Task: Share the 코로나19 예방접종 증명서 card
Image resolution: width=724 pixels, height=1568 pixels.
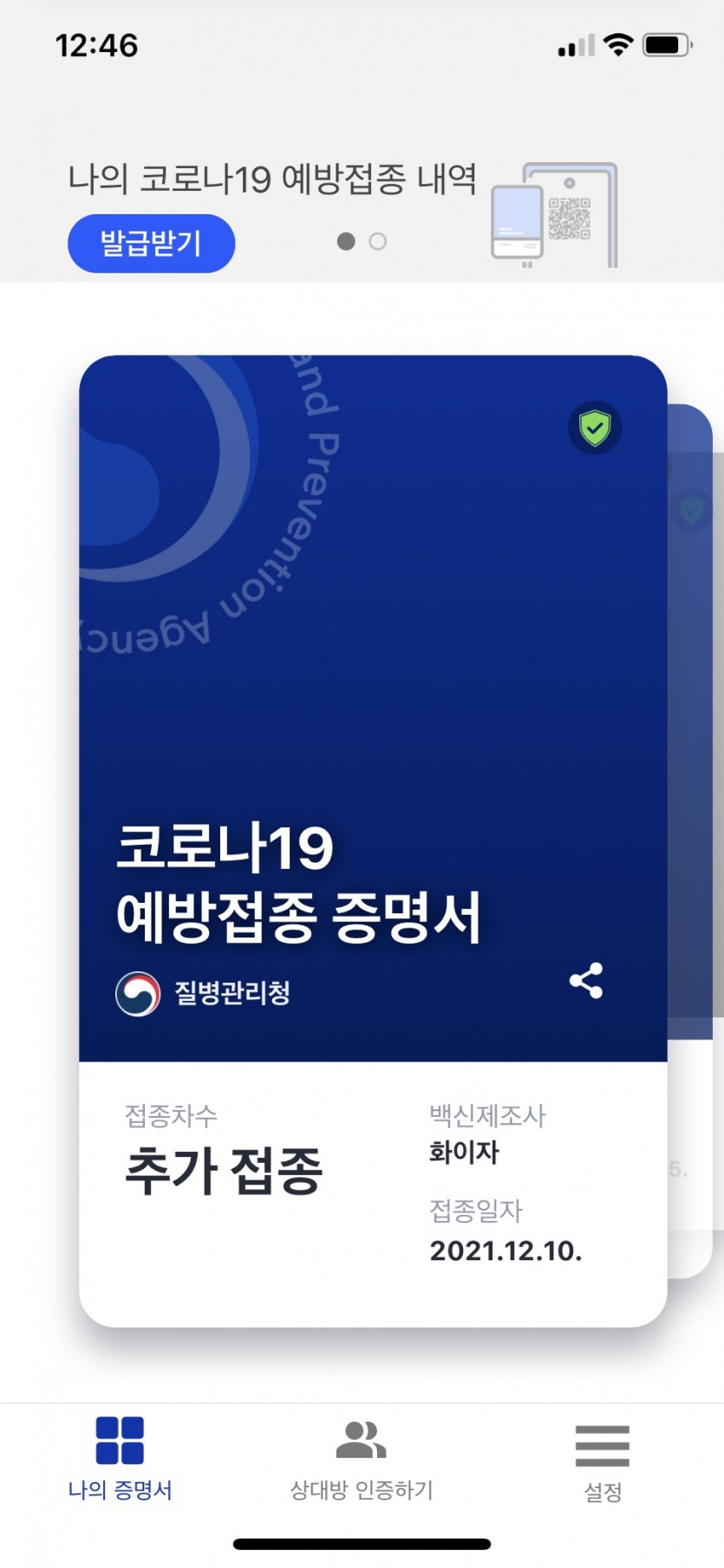Action: [586, 981]
